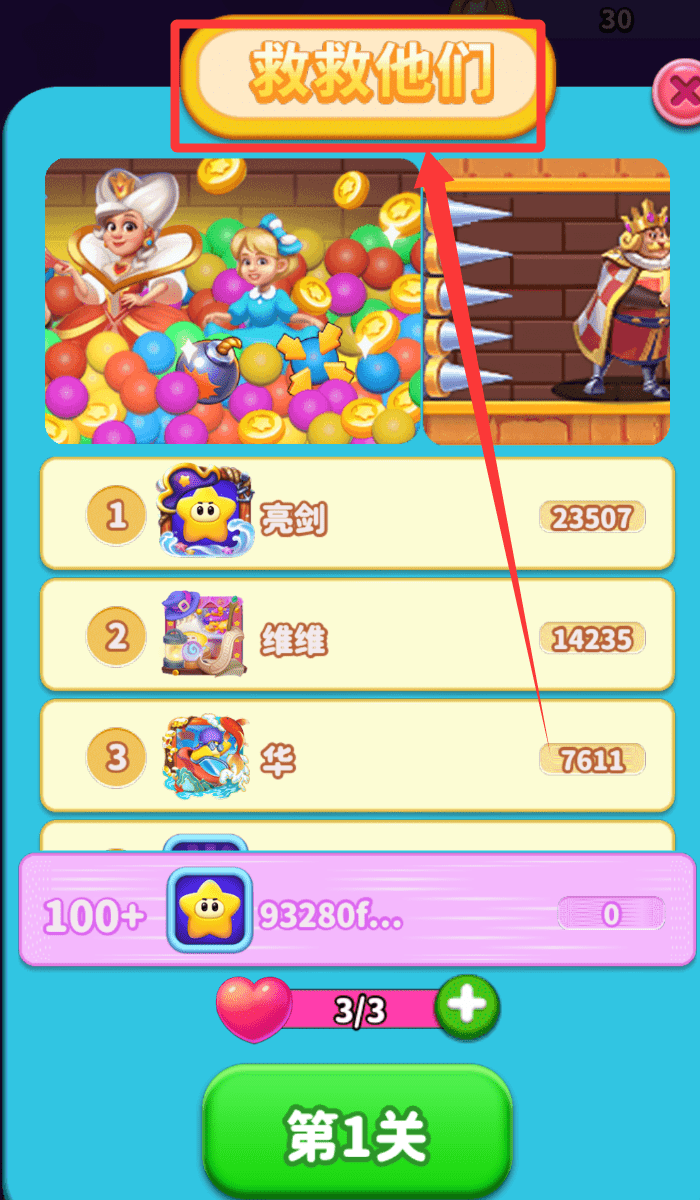Open your own rank row 93280f...
This screenshot has width=700, height=1200.
pyautogui.click(x=357, y=911)
